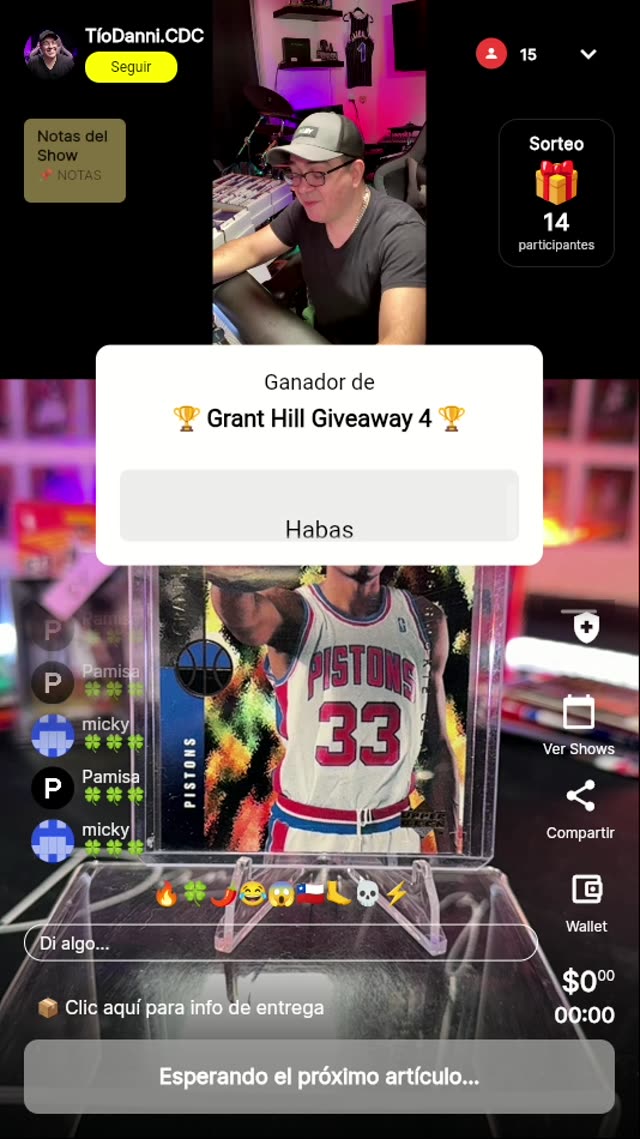Send the skull emoji reaction
This screenshot has height=1139, width=640.
click(368, 894)
